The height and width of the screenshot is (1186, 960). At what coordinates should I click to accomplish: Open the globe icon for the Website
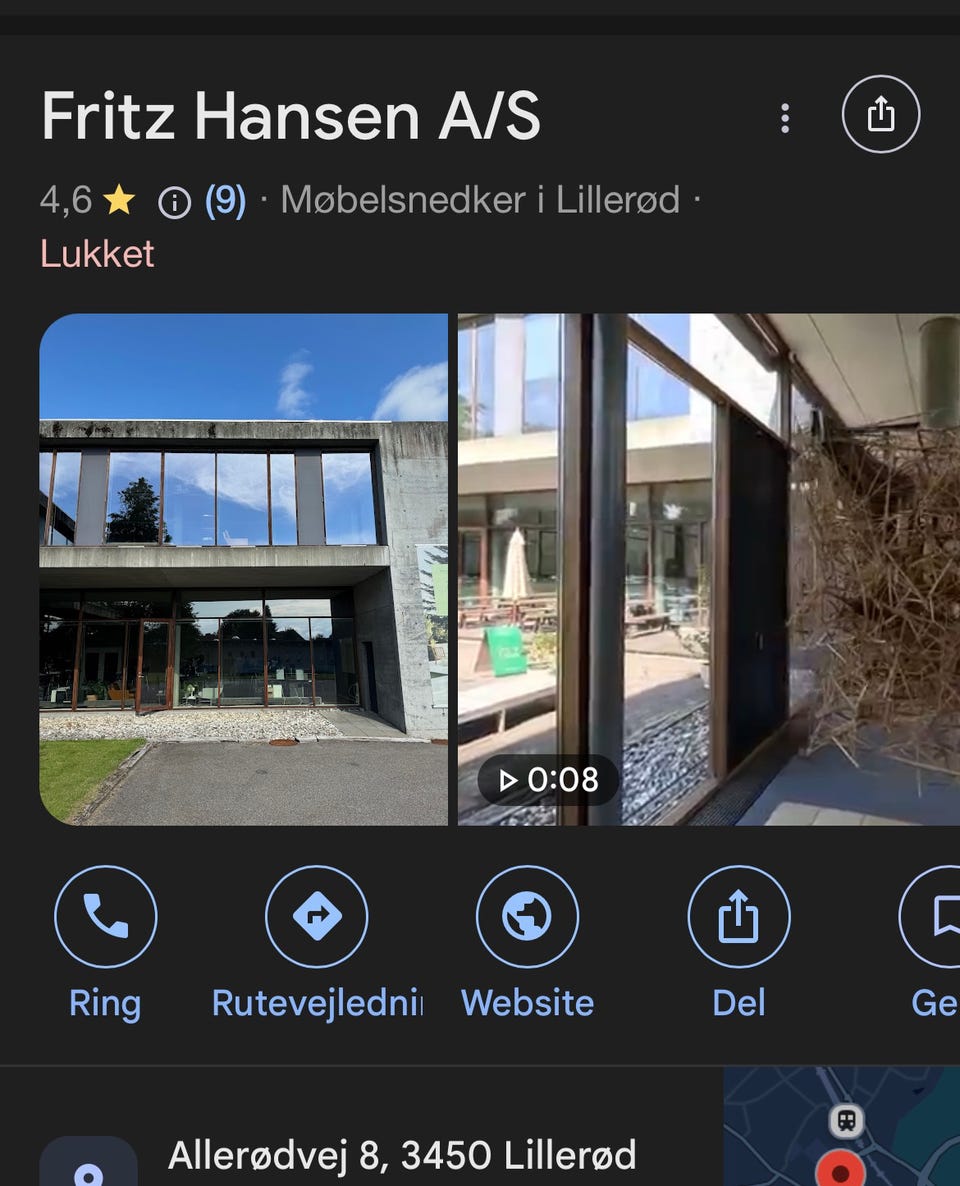click(x=528, y=916)
